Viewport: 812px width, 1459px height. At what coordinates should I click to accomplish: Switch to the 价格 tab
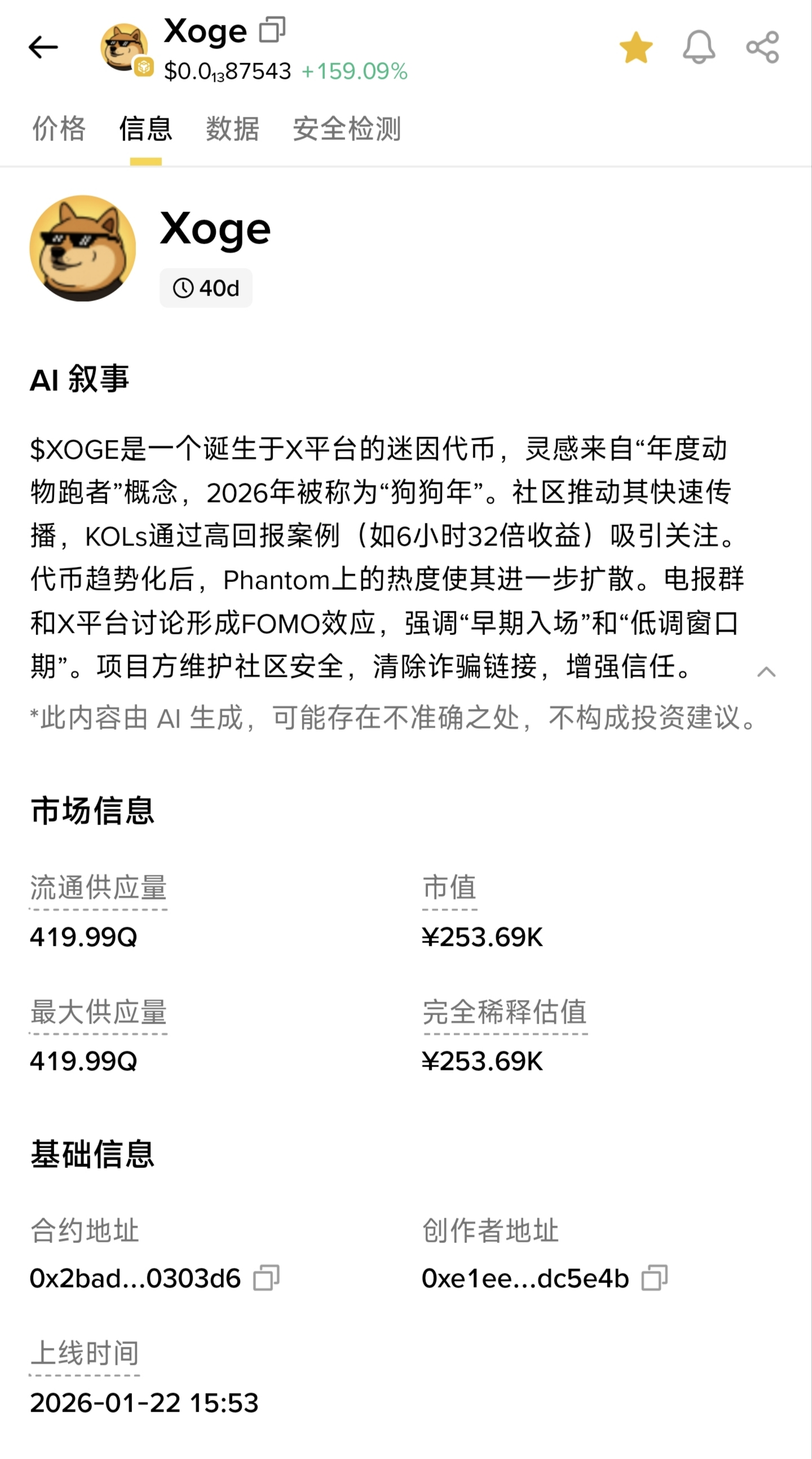[x=59, y=129]
